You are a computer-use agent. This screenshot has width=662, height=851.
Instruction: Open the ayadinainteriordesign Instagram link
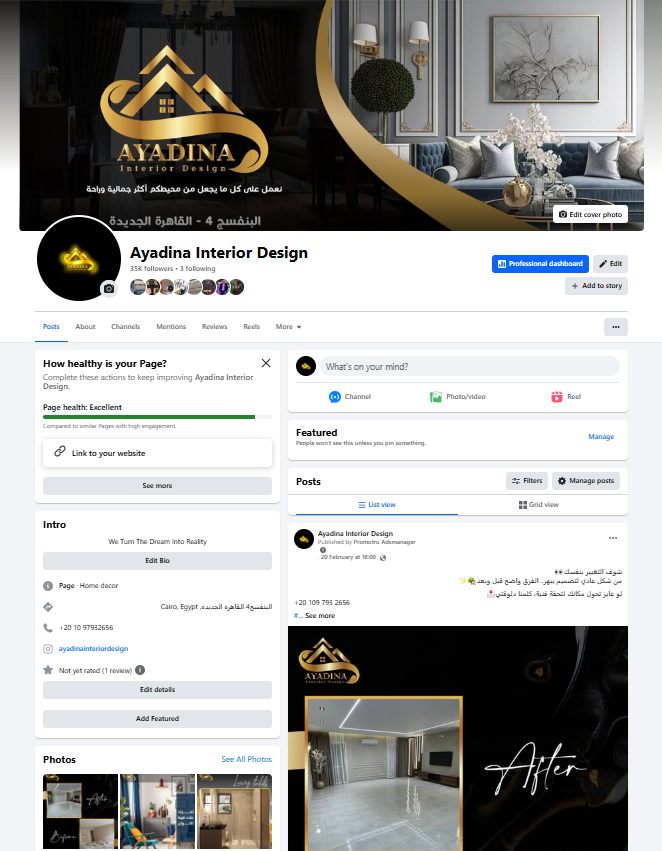click(93, 649)
